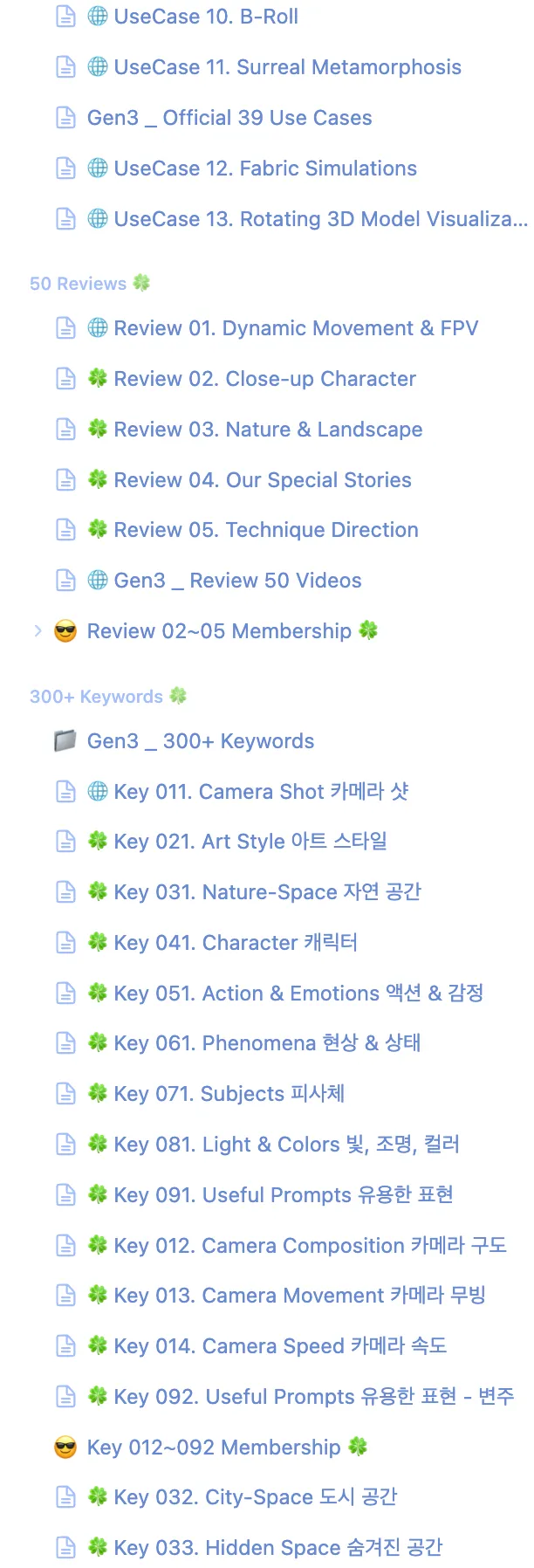Open Key 081. Light & Colors page
This screenshot has width=534, height=1568.
[x=286, y=1145]
